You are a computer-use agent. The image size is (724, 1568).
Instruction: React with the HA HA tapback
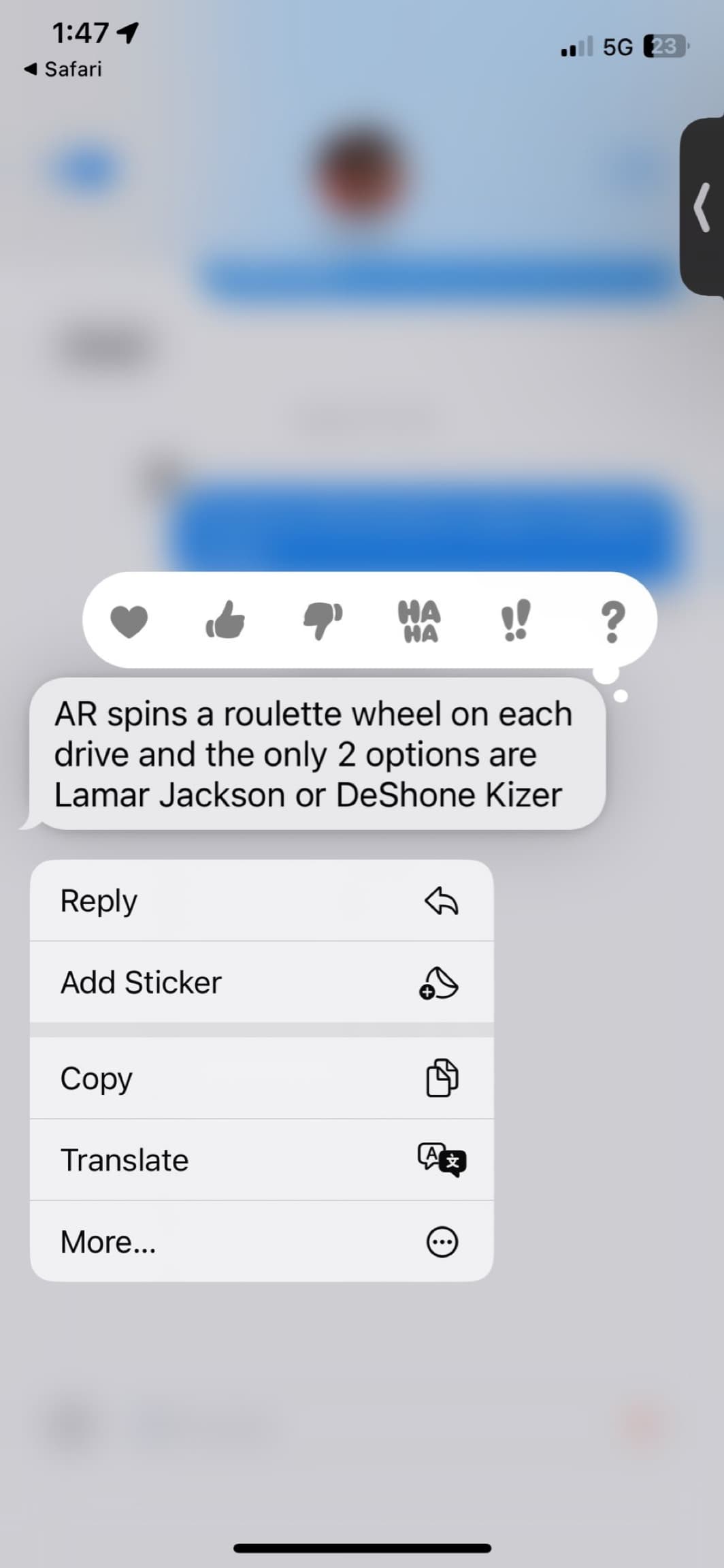[419, 621]
